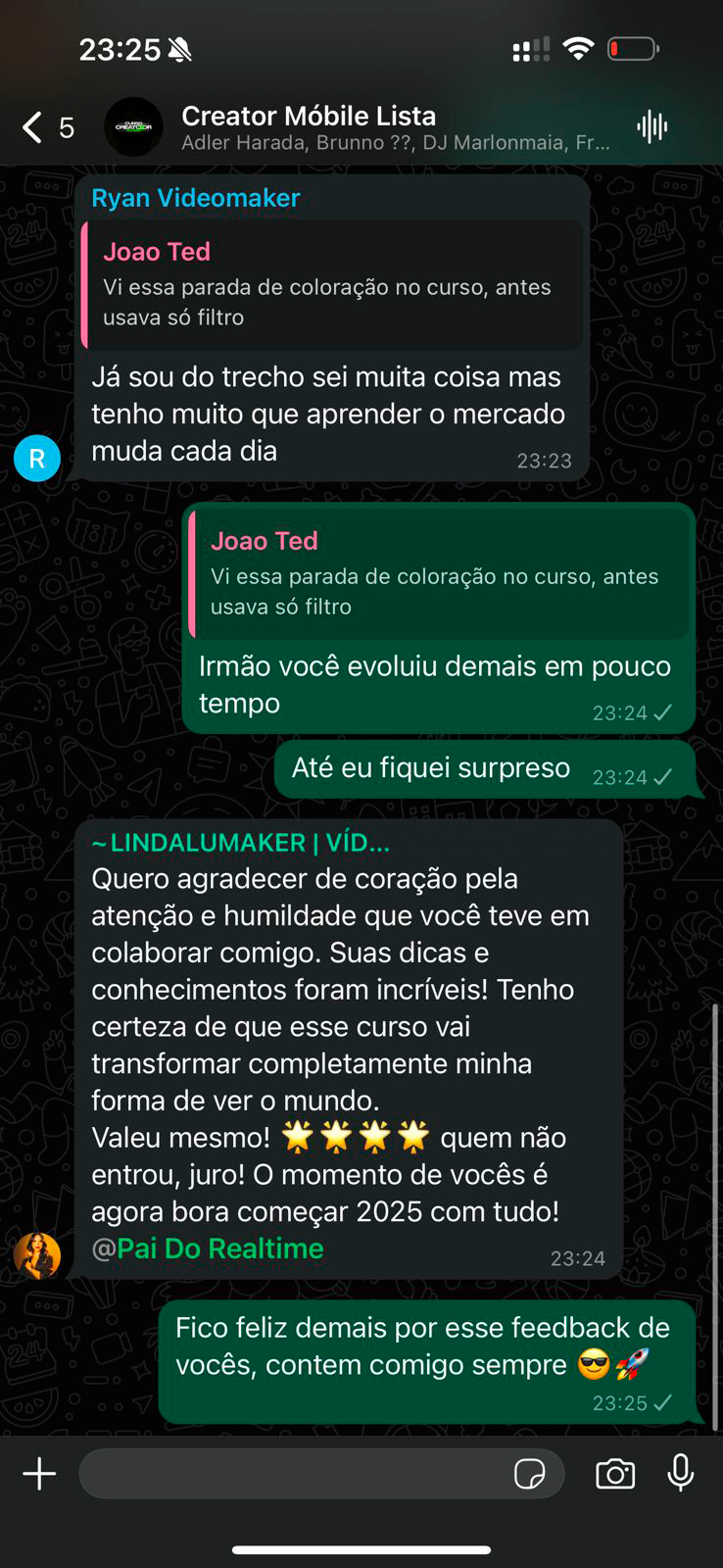
Task: Select the 'Até eu fiquei surpreso' message
Action: (429, 767)
